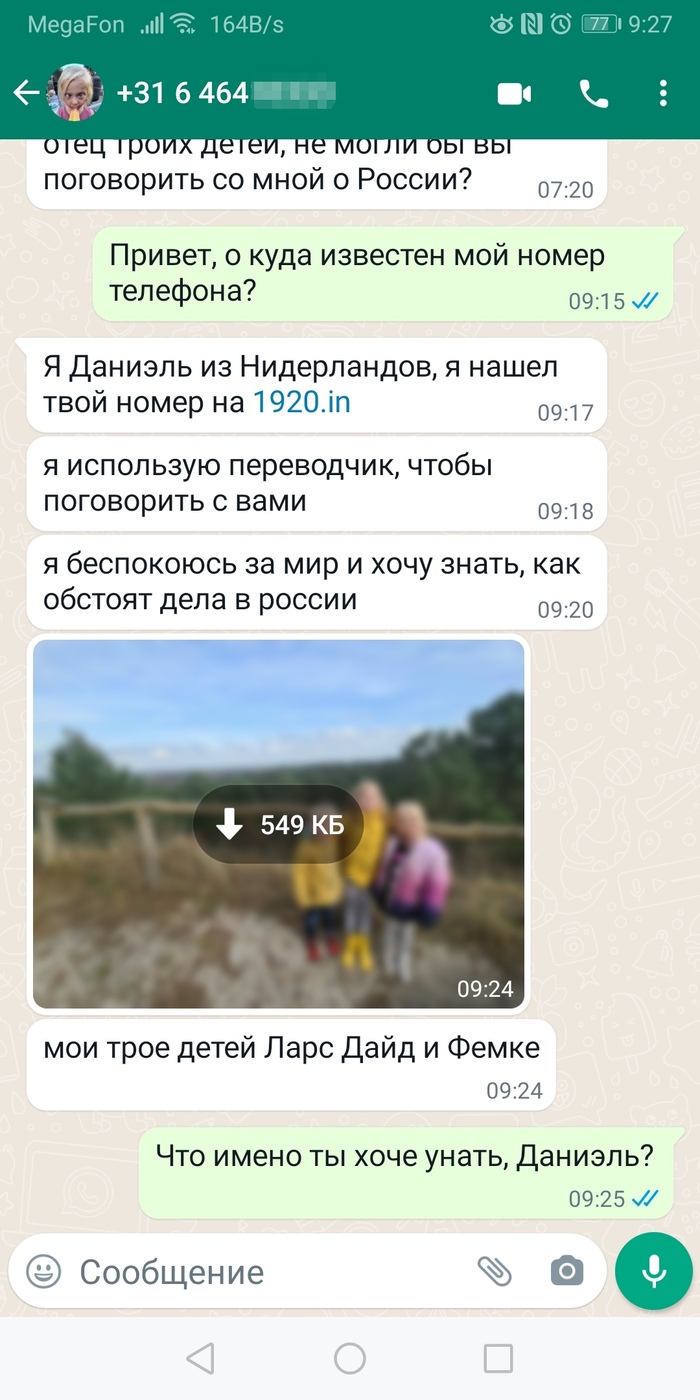Start a video call
This screenshot has width=700, height=1400.
[x=514, y=94]
